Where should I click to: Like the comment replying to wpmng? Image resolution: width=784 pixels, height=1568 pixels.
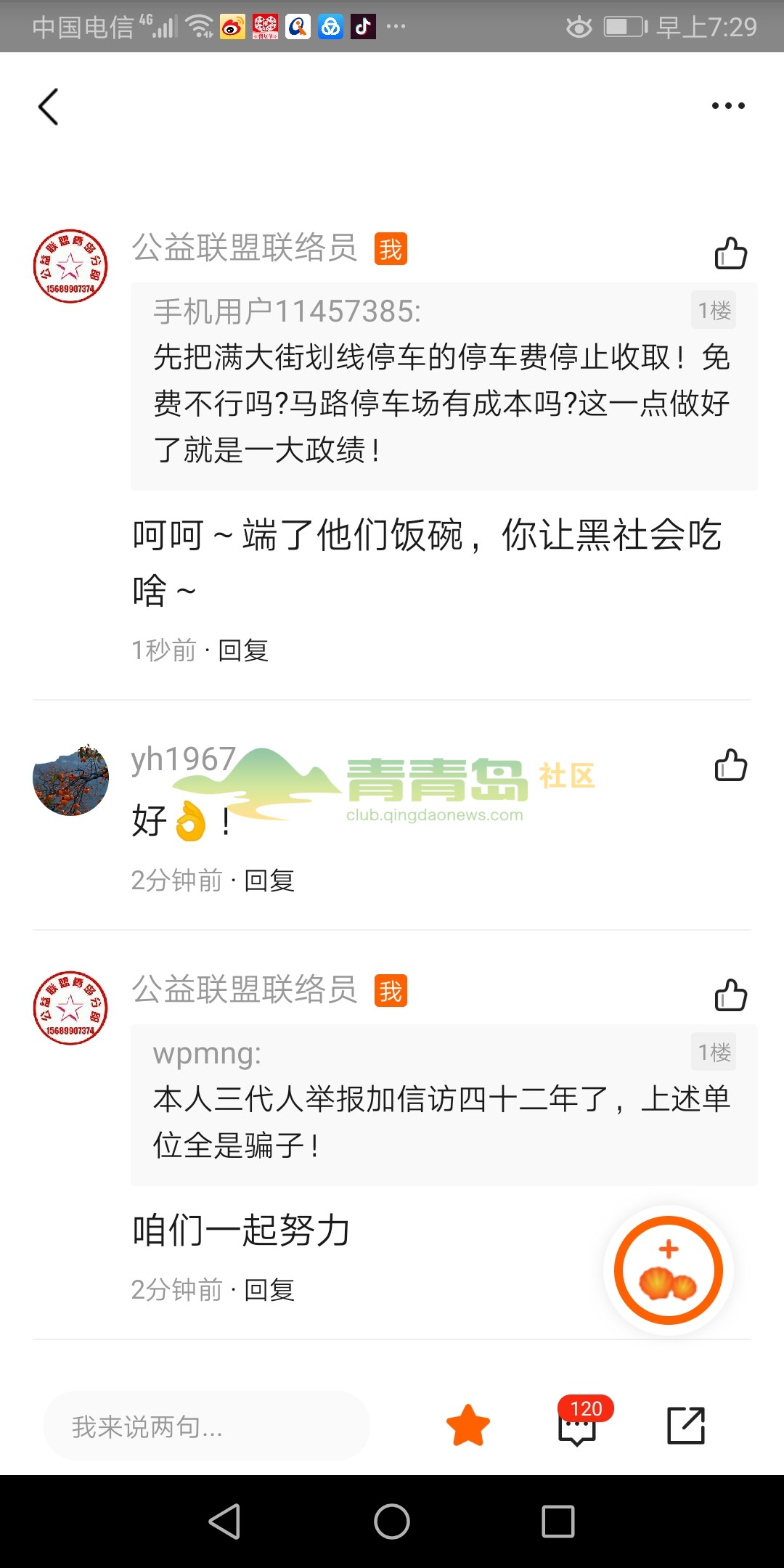tap(730, 995)
